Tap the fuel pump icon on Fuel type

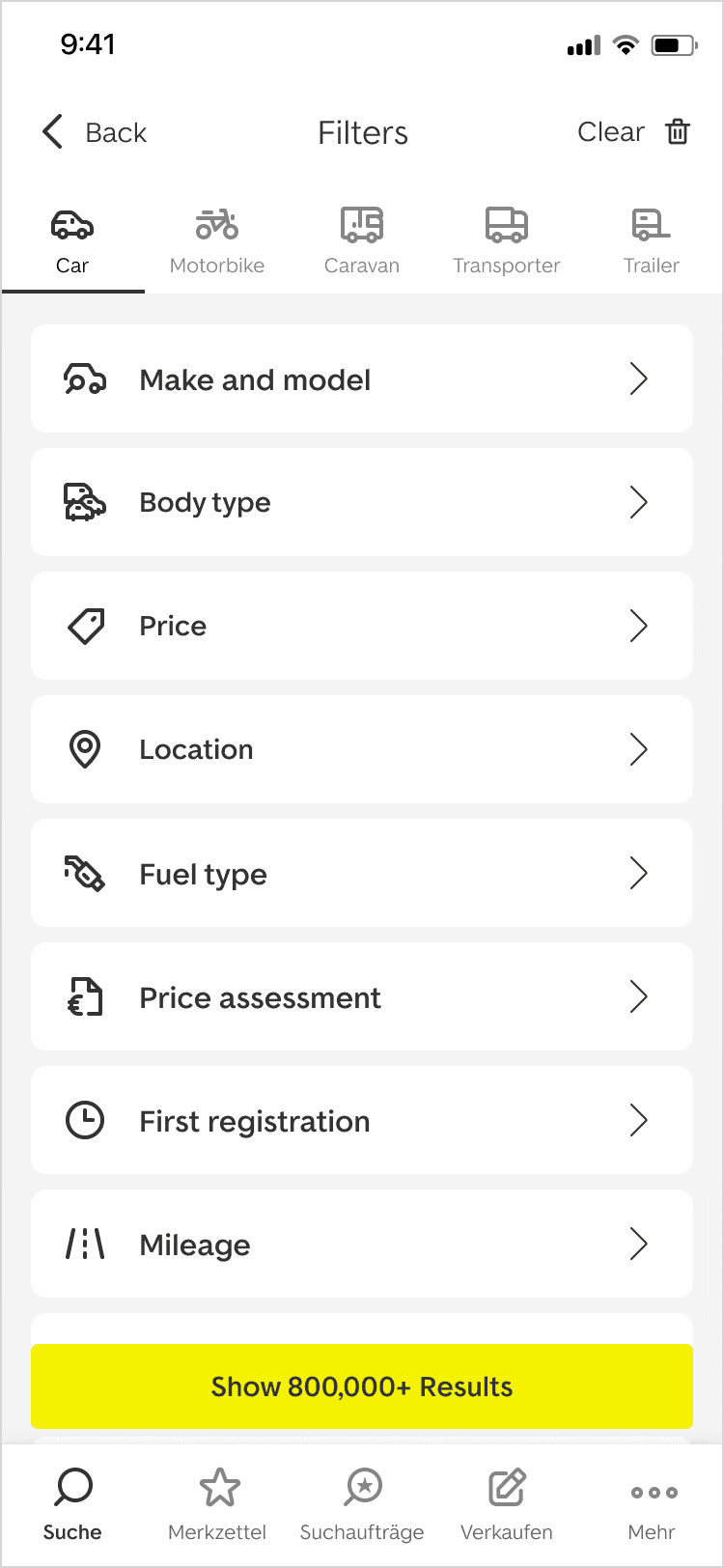85,873
